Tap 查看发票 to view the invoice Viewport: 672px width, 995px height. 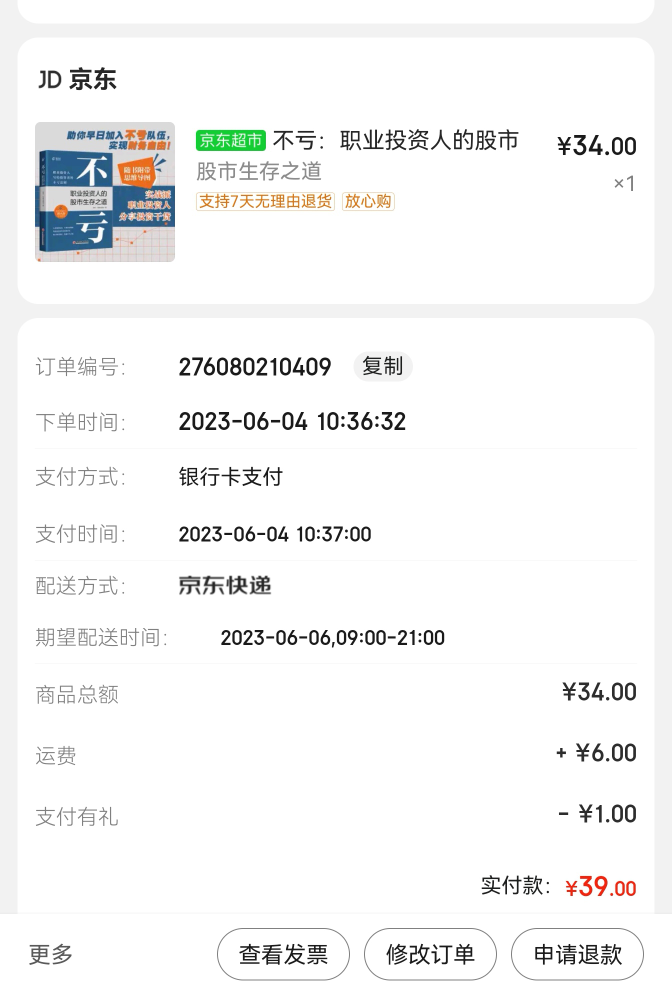(x=283, y=955)
